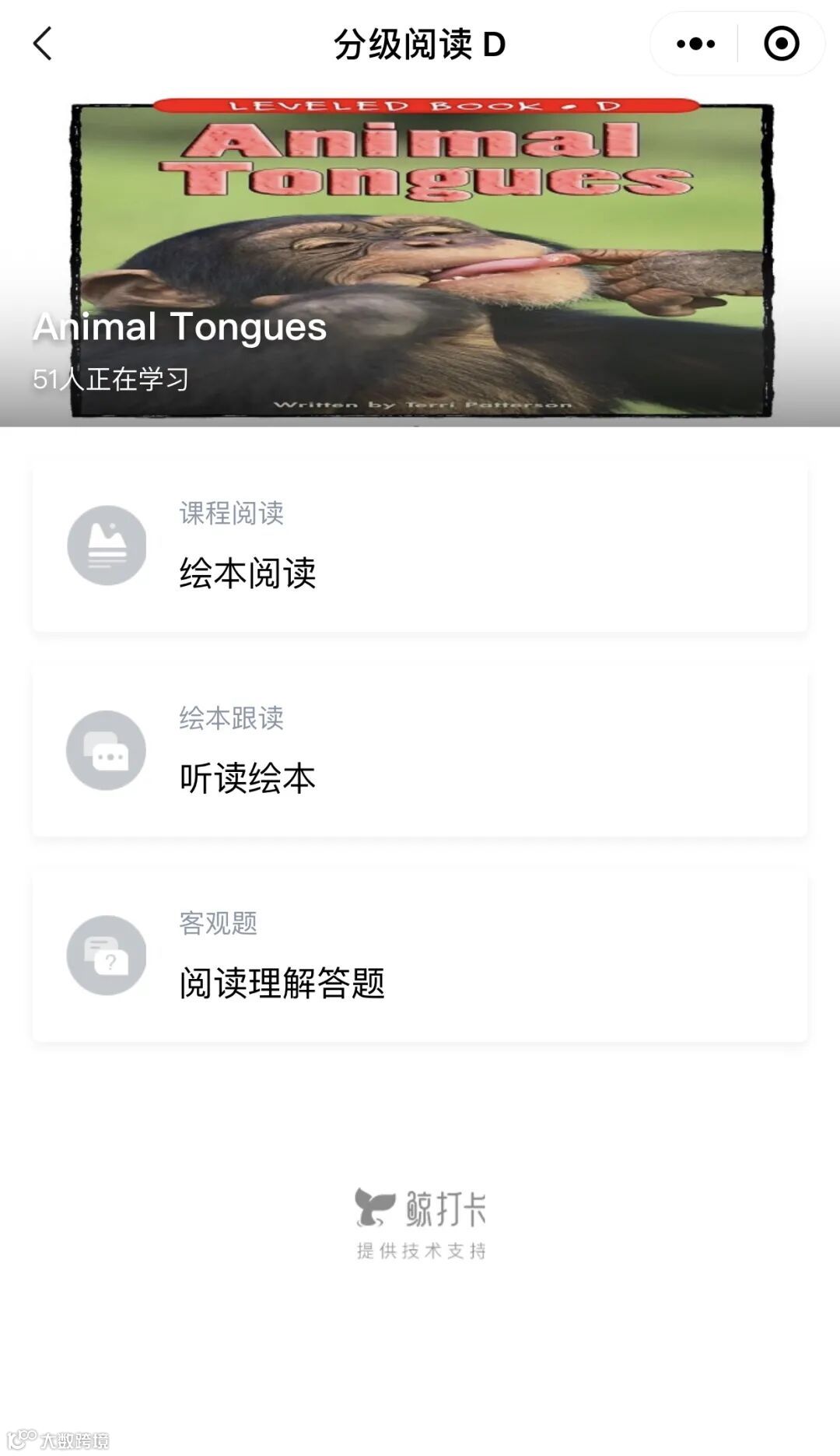Open the three-dot mini program menu
The width and height of the screenshot is (840, 1456).
695,44
